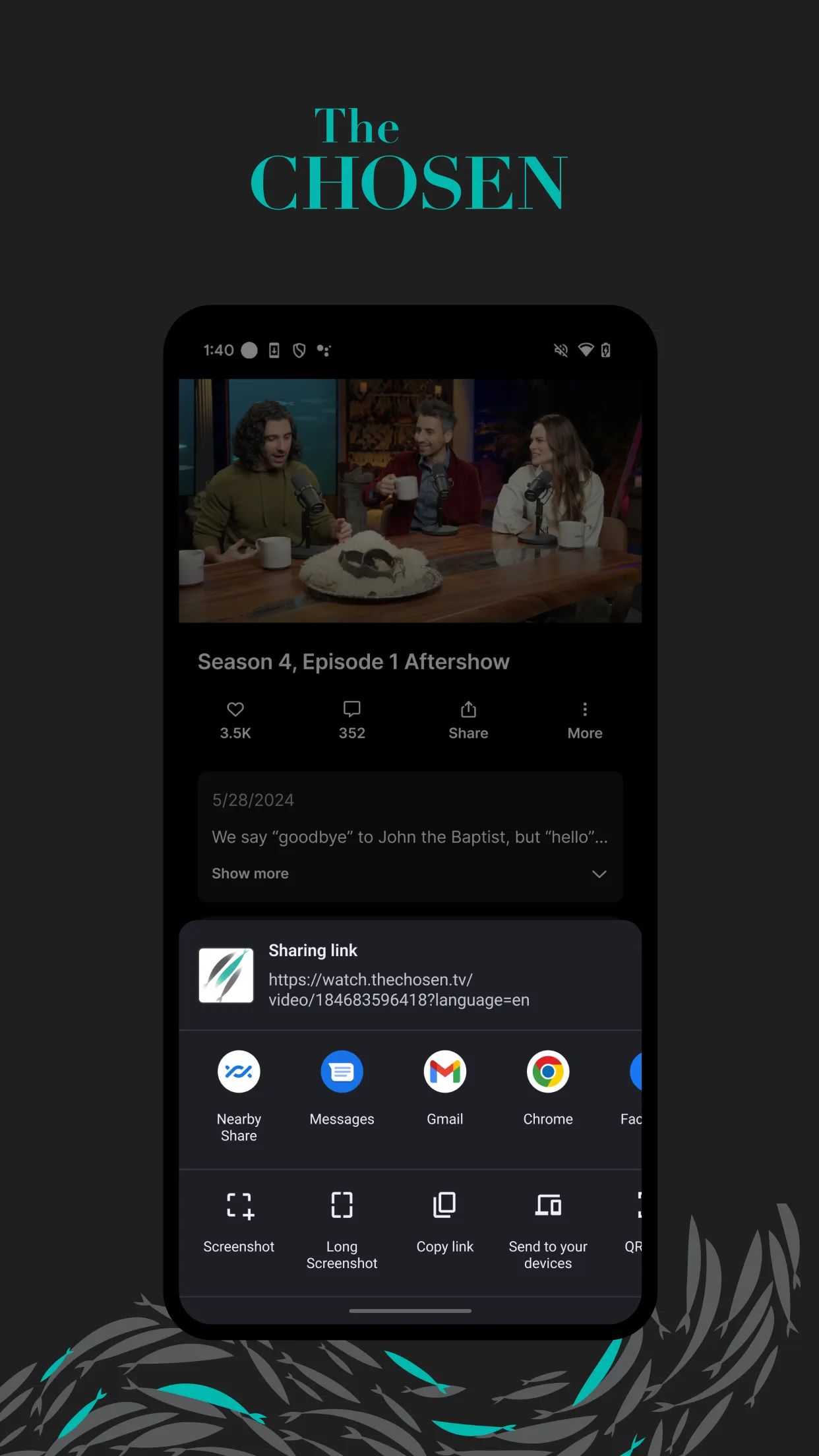Image resolution: width=819 pixels, height=1456 pixels.
Task: Select the sharing URL text
Action: click(x=398, y=989)
